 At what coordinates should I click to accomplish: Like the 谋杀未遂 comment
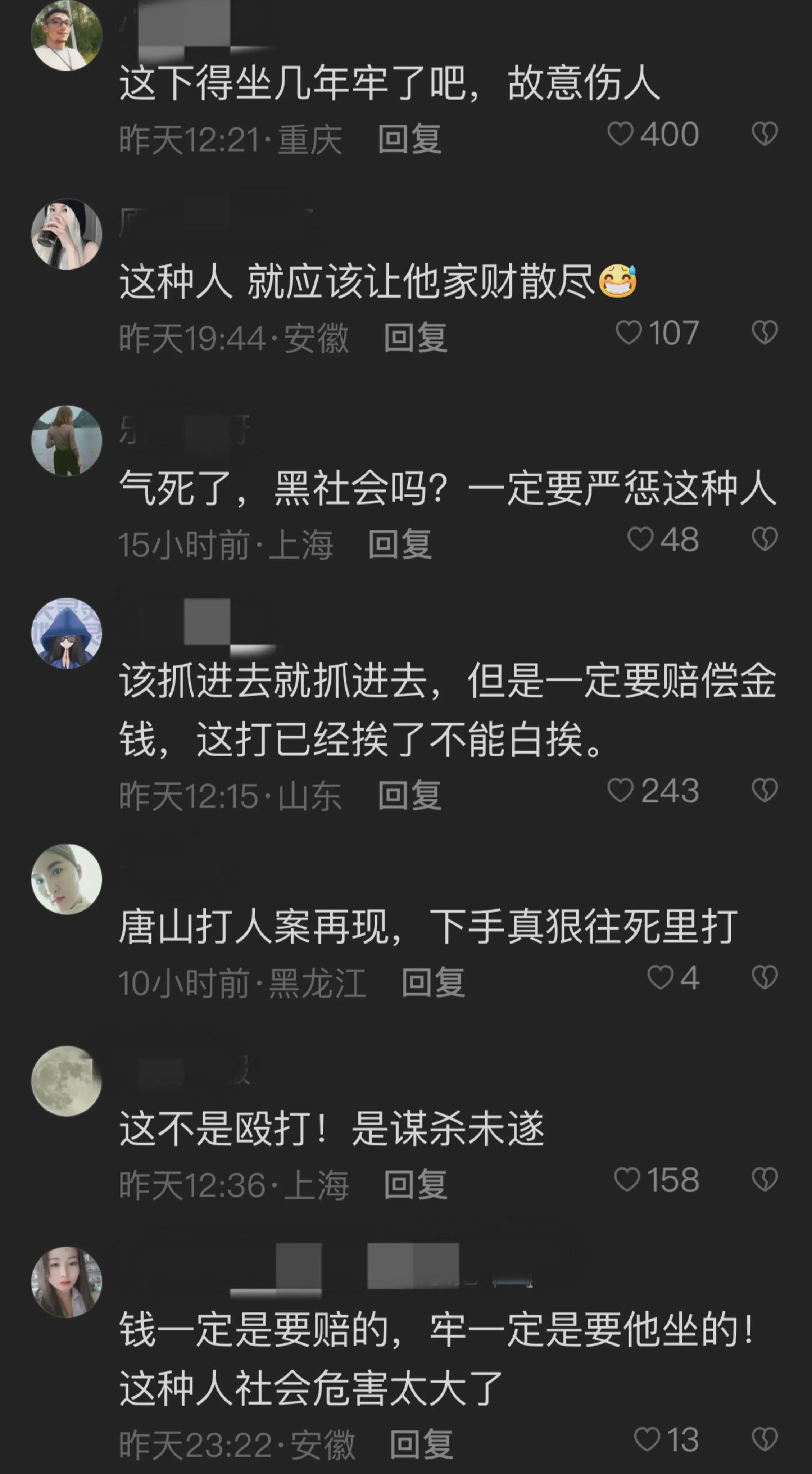(x=627, y=1180)
